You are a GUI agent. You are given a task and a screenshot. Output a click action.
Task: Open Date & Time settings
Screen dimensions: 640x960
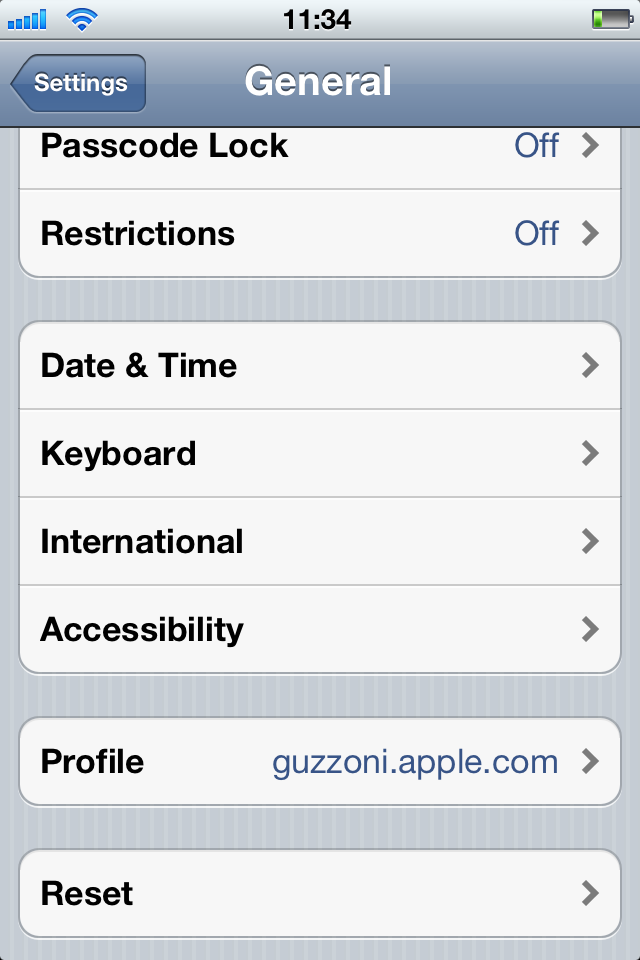(320, 365)
